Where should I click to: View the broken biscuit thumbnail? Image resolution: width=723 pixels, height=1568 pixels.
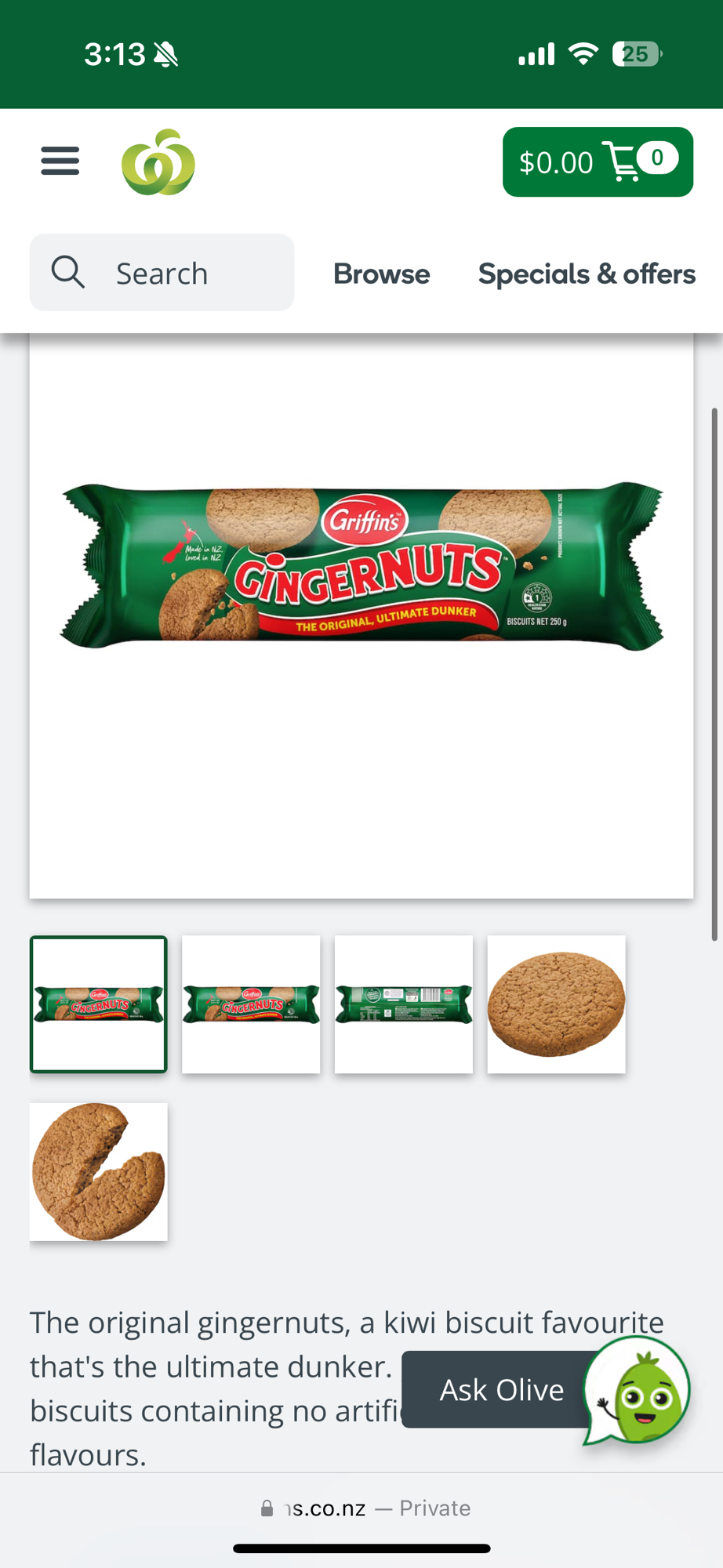click(x=99, y=1171)
